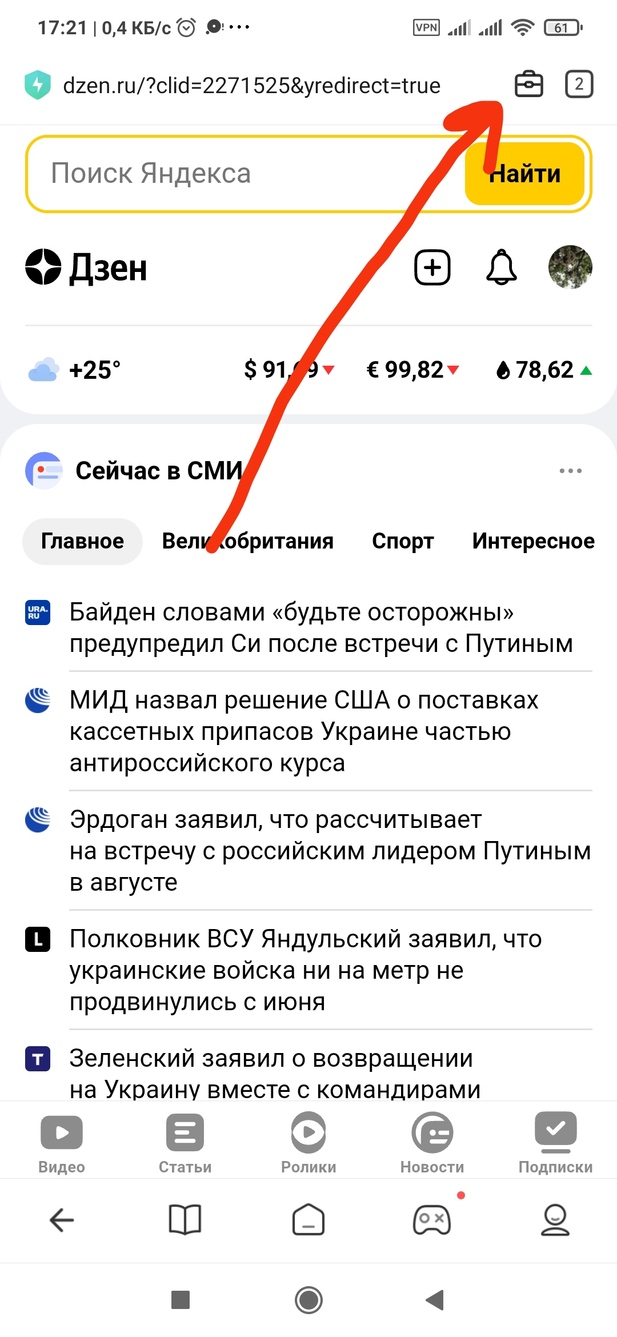This screenshot has height=1337, width=617.
Task: Switch to the Спорт news tab
Action: click(x=402, y=542)
